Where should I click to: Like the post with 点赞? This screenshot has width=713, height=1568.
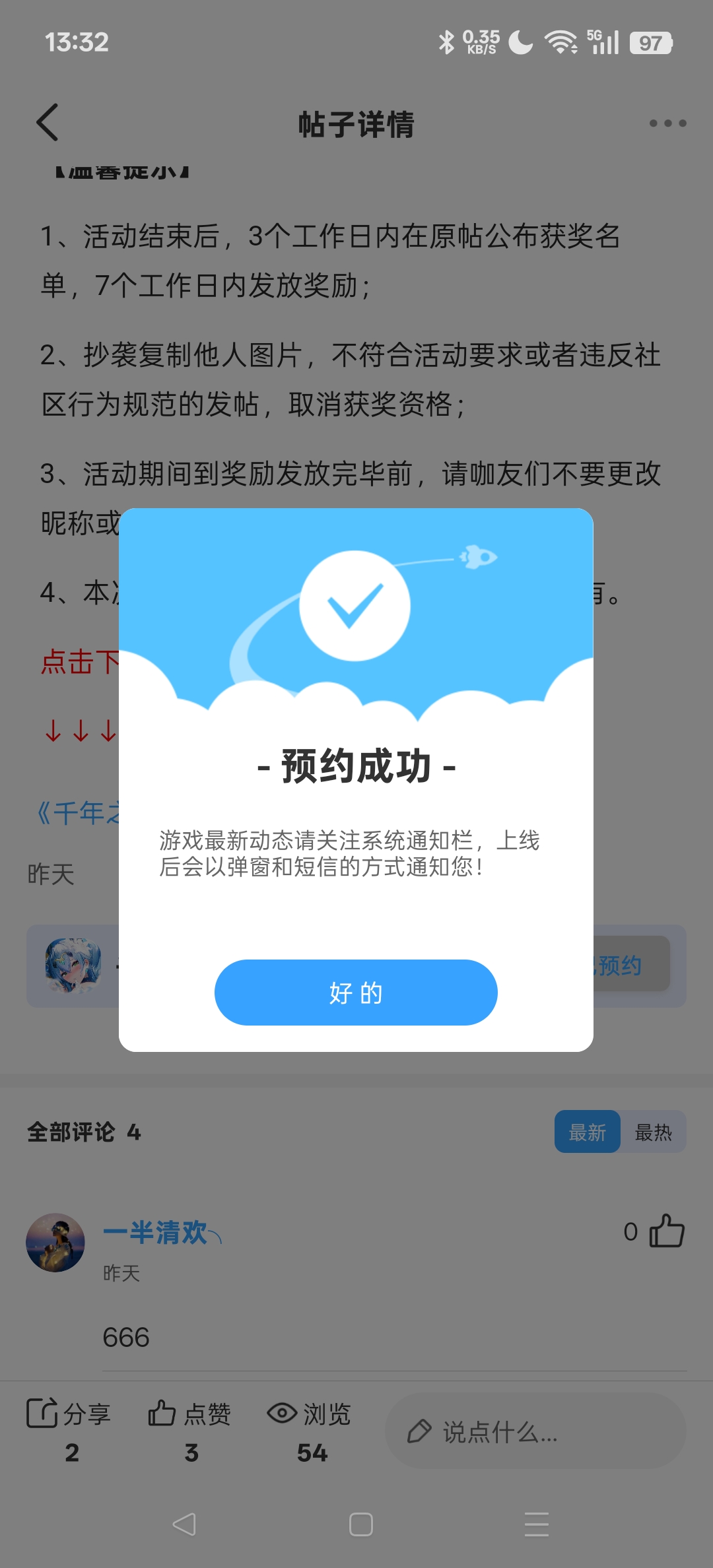[x=189, y=1428]
